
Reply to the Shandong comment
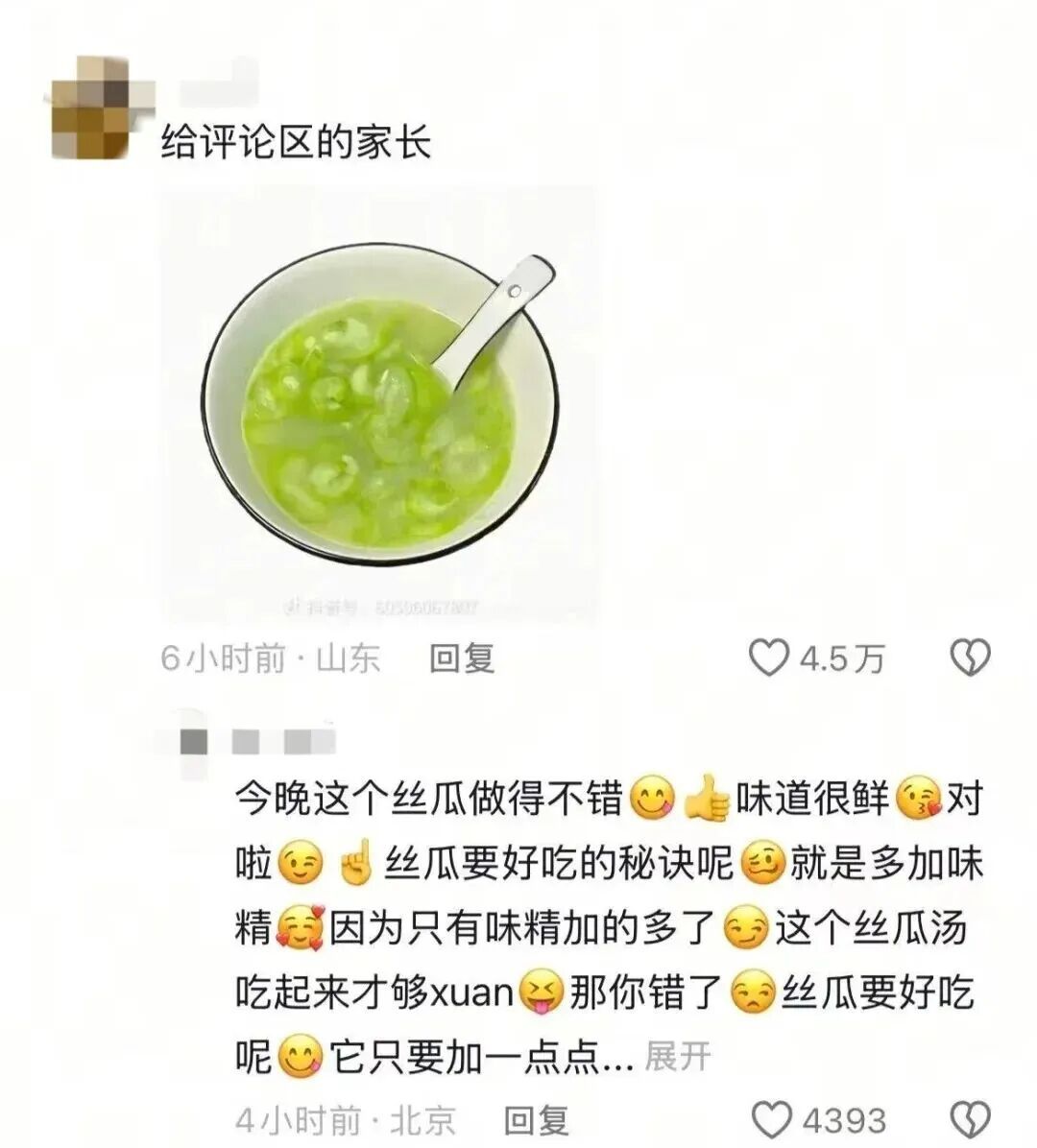[462, 658]
